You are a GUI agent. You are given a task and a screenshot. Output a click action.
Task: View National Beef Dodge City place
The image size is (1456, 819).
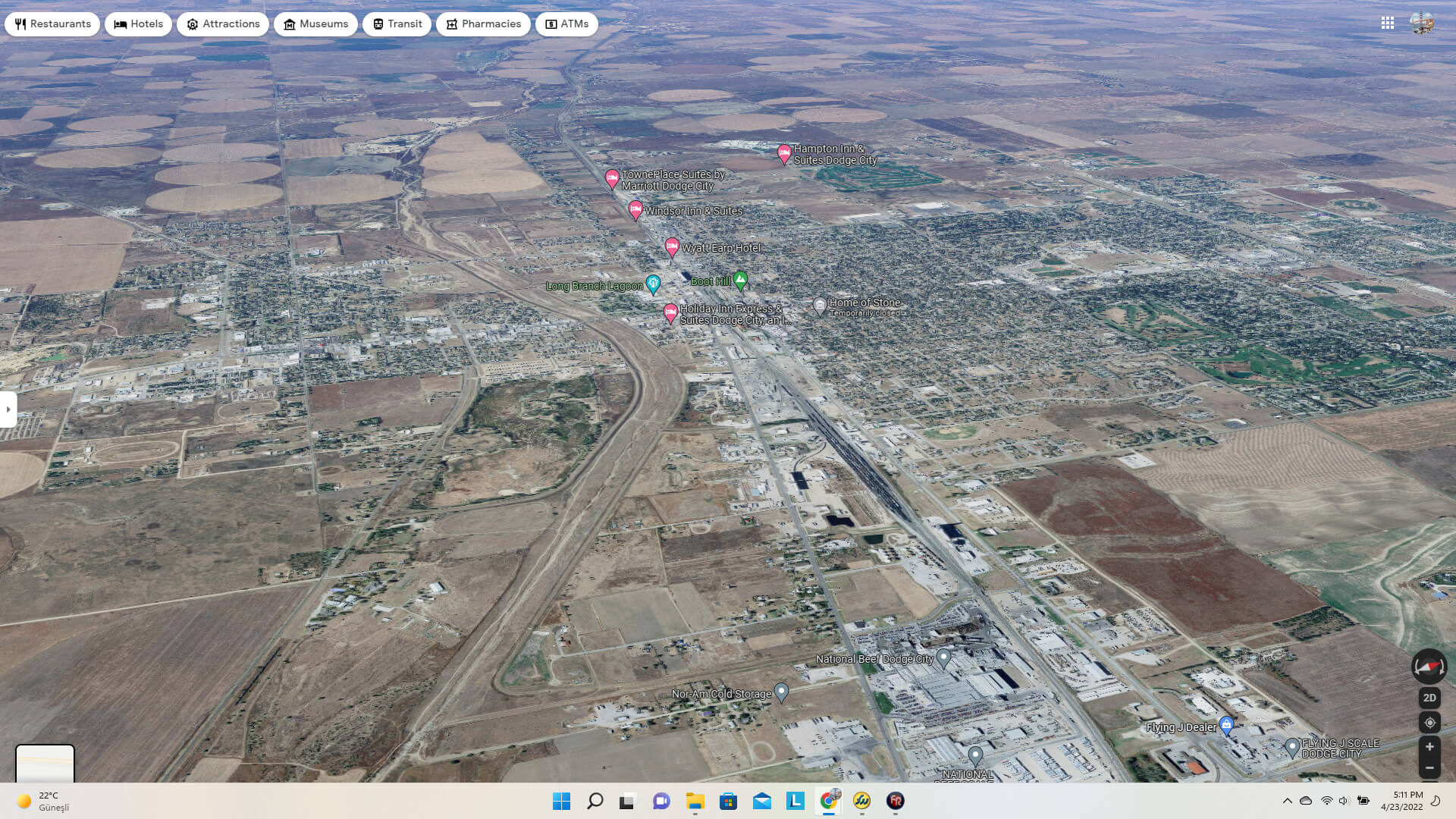(943, 657)
